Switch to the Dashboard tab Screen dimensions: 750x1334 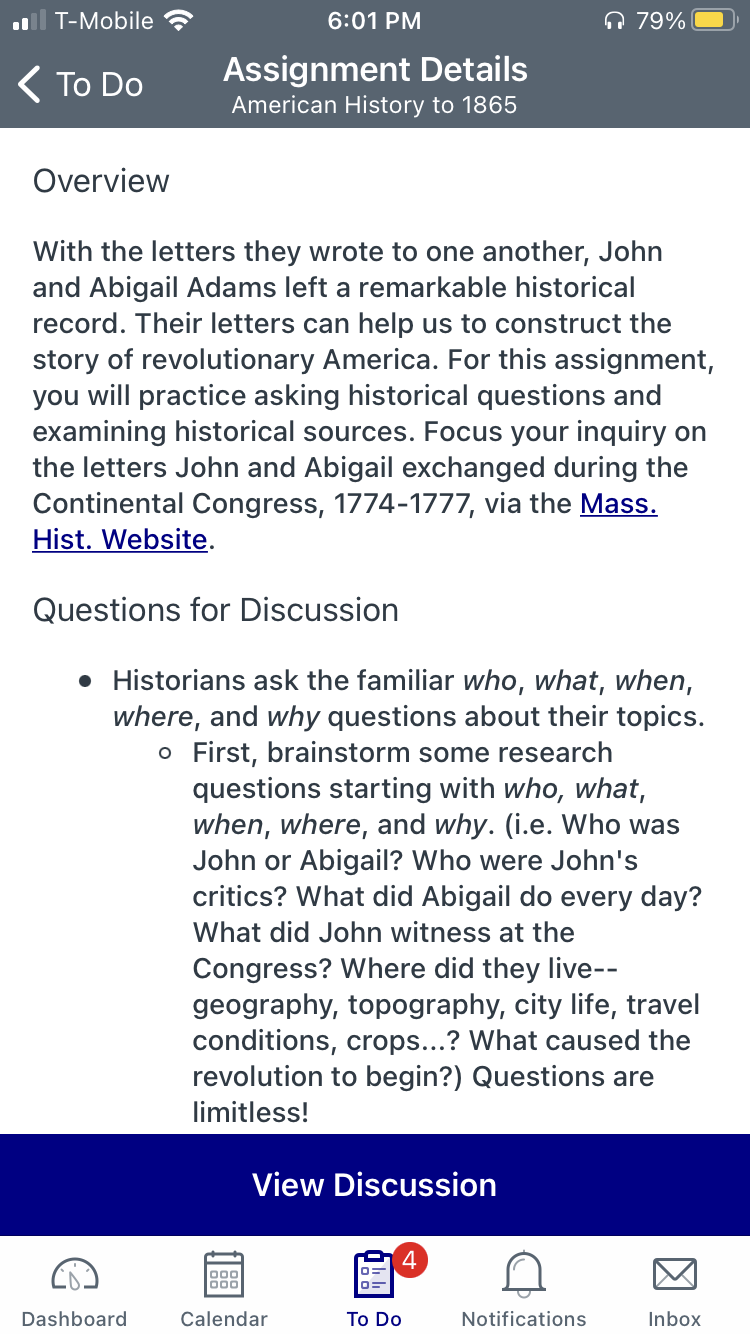click(75, 1289)
